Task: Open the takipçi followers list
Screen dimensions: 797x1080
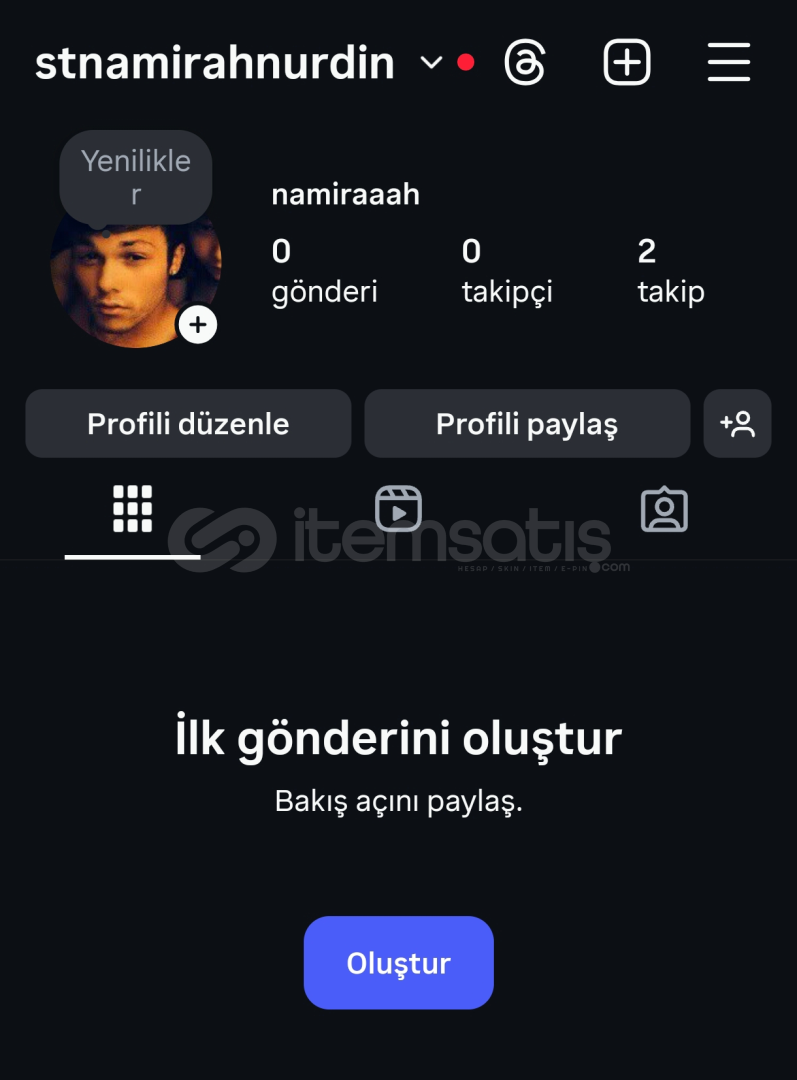Action: 507,271
